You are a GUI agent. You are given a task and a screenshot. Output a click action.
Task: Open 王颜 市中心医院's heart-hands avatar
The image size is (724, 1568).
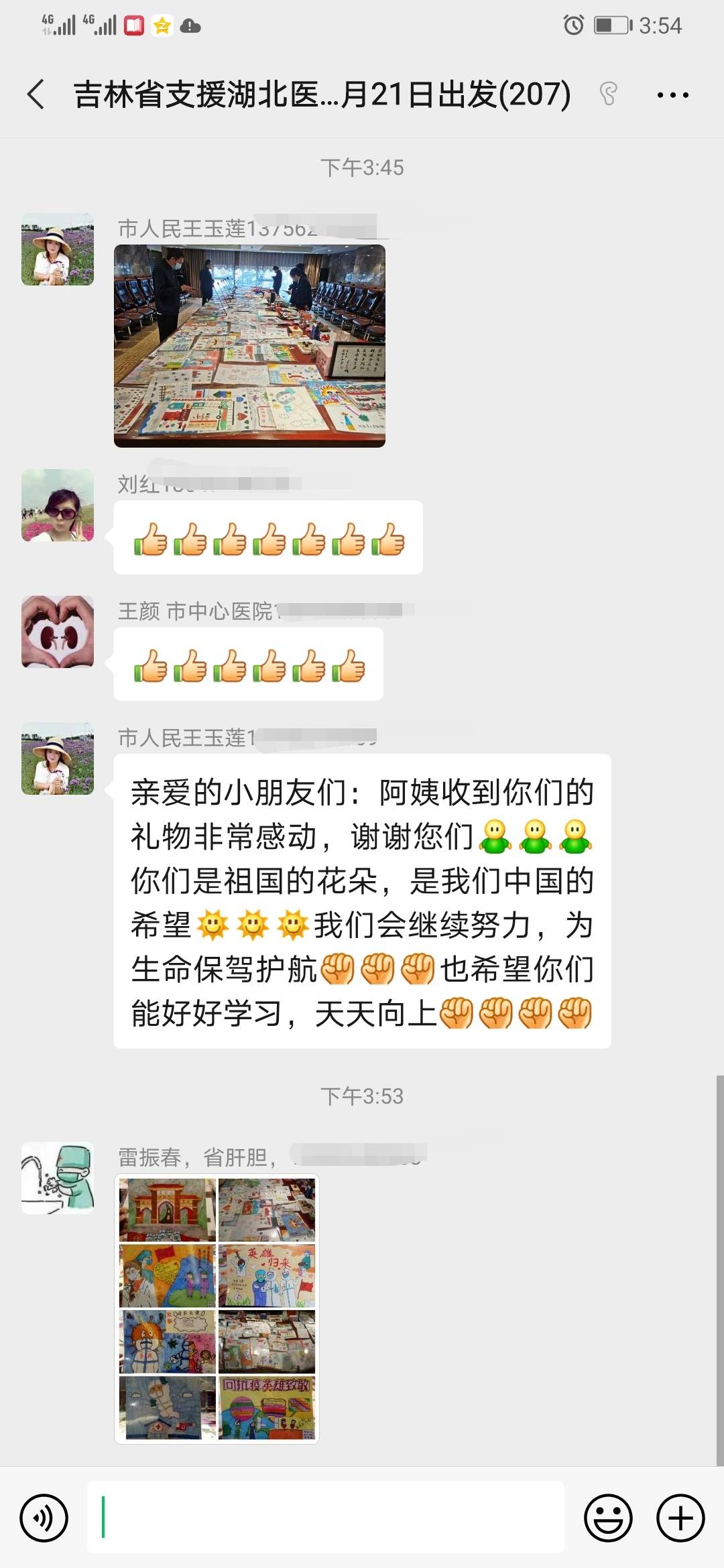[58, 632]
